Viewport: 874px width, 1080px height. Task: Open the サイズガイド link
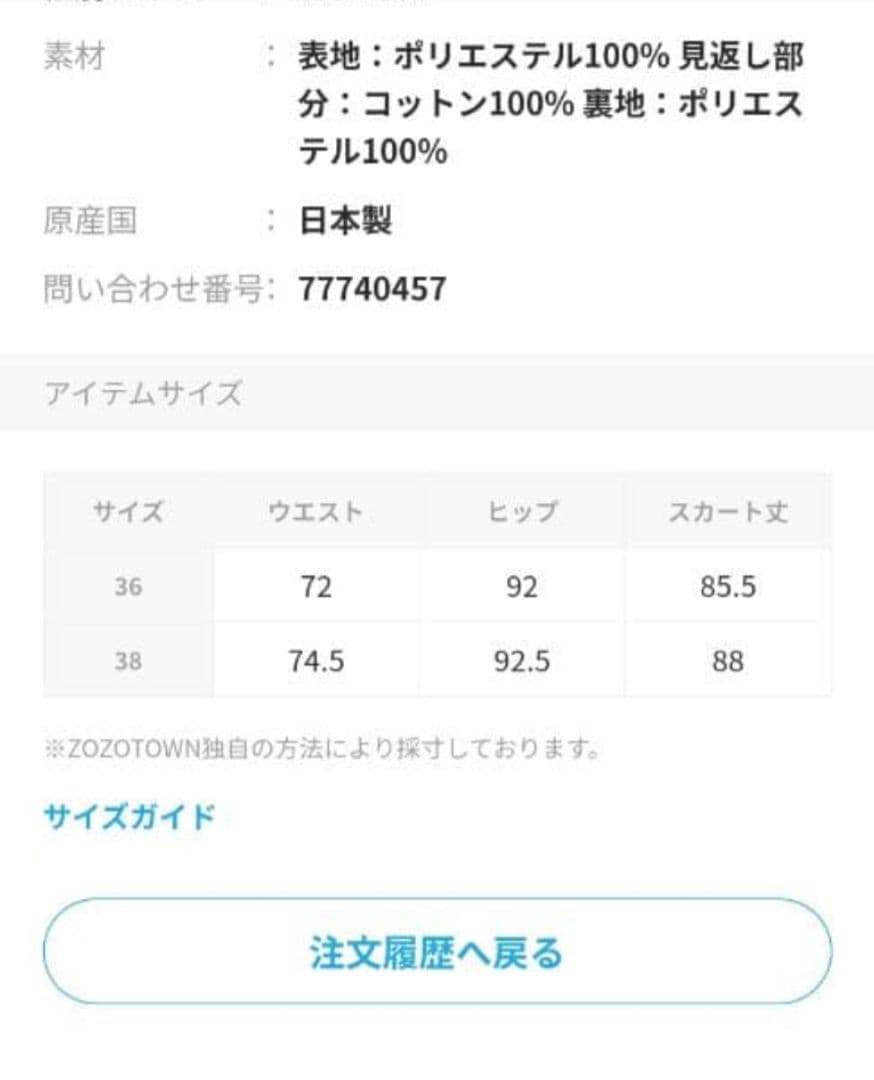point(129,817)
